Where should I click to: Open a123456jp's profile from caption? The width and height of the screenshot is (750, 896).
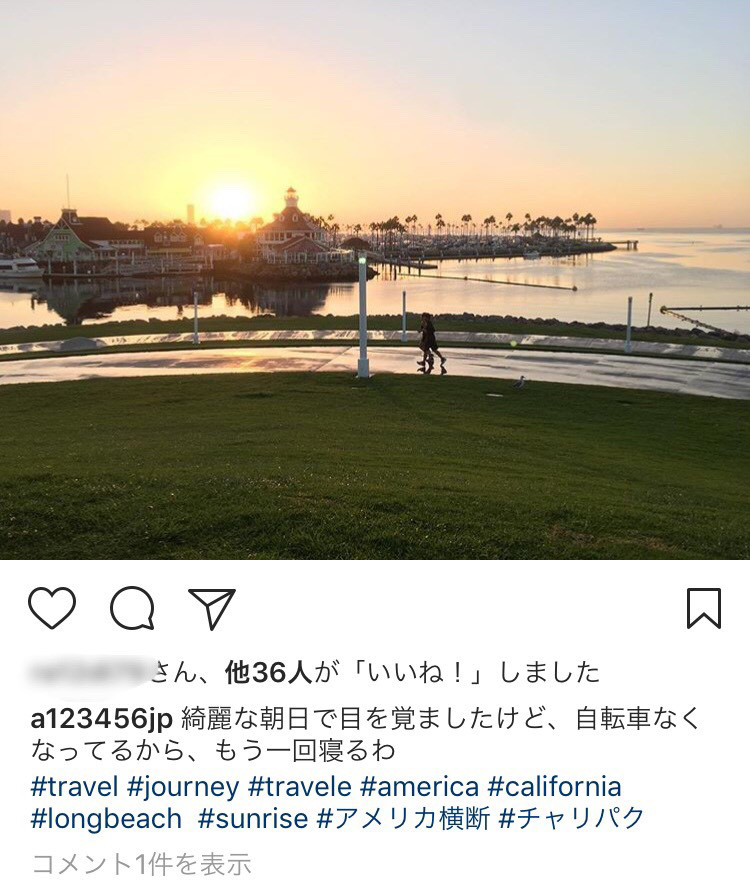103,719
